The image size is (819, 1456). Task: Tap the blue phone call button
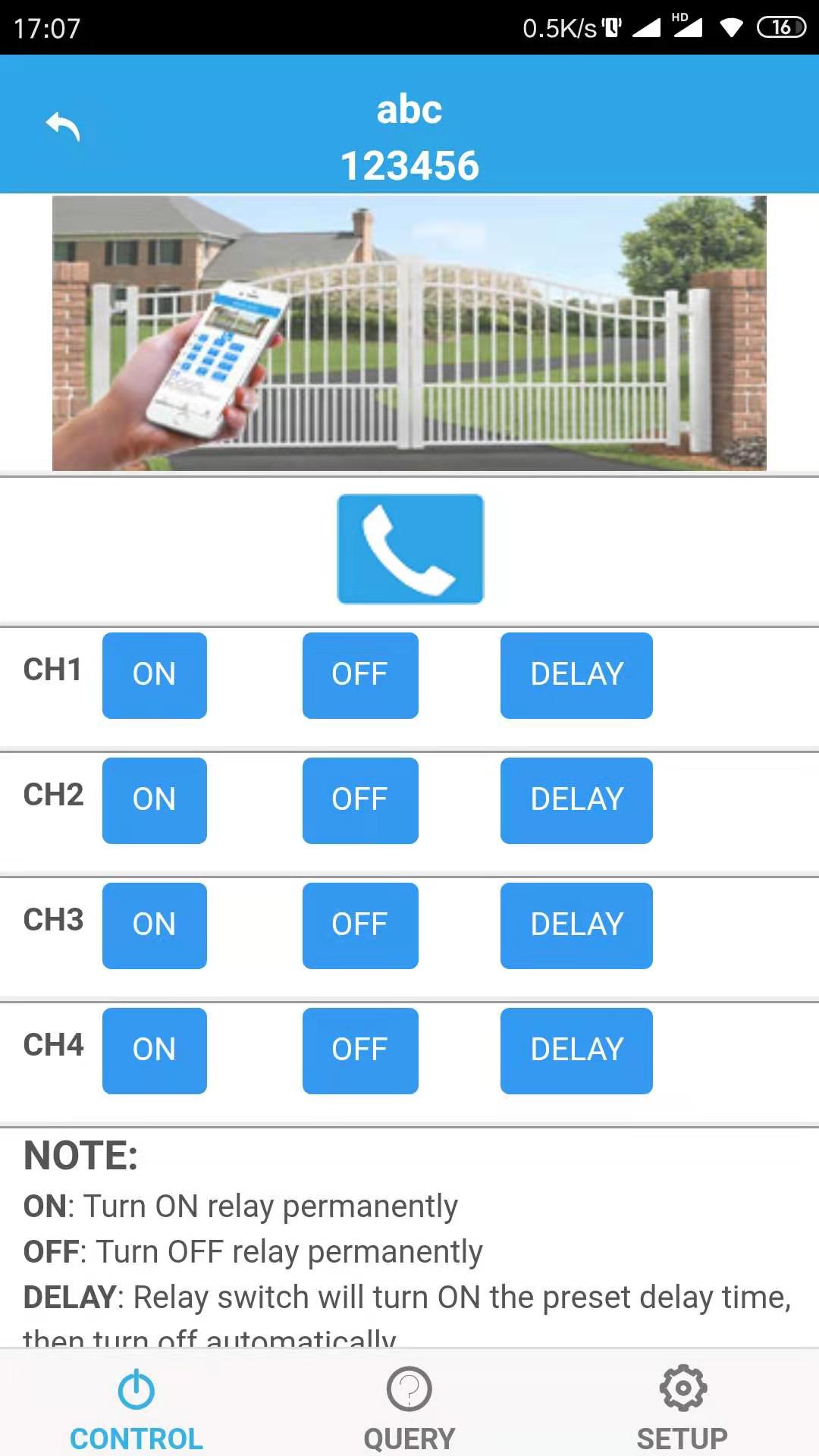(410, 549)
